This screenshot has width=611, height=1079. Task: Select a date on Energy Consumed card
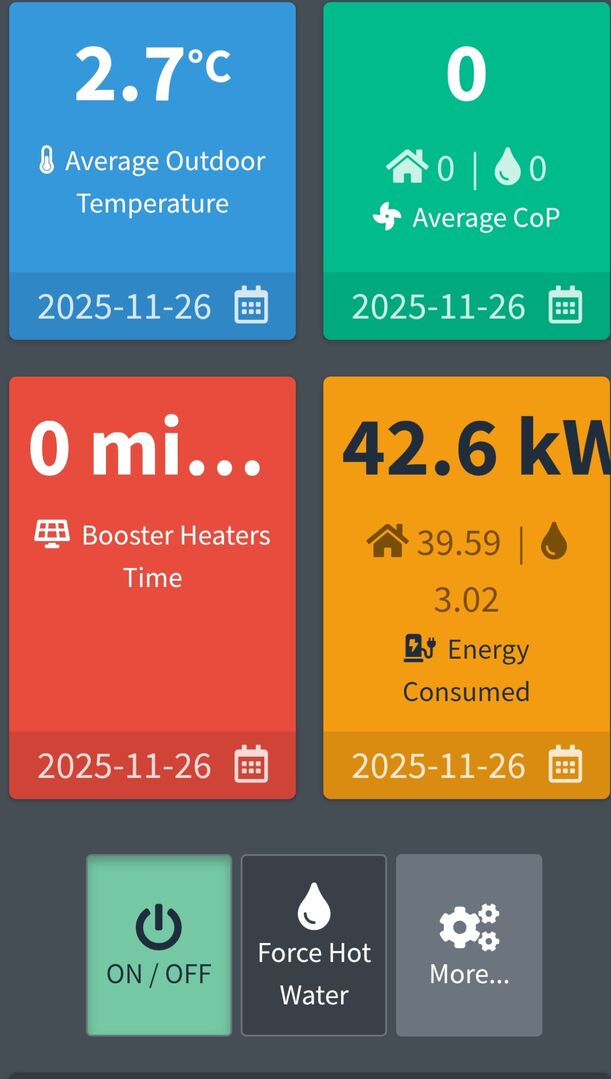(x=566, y=766)
